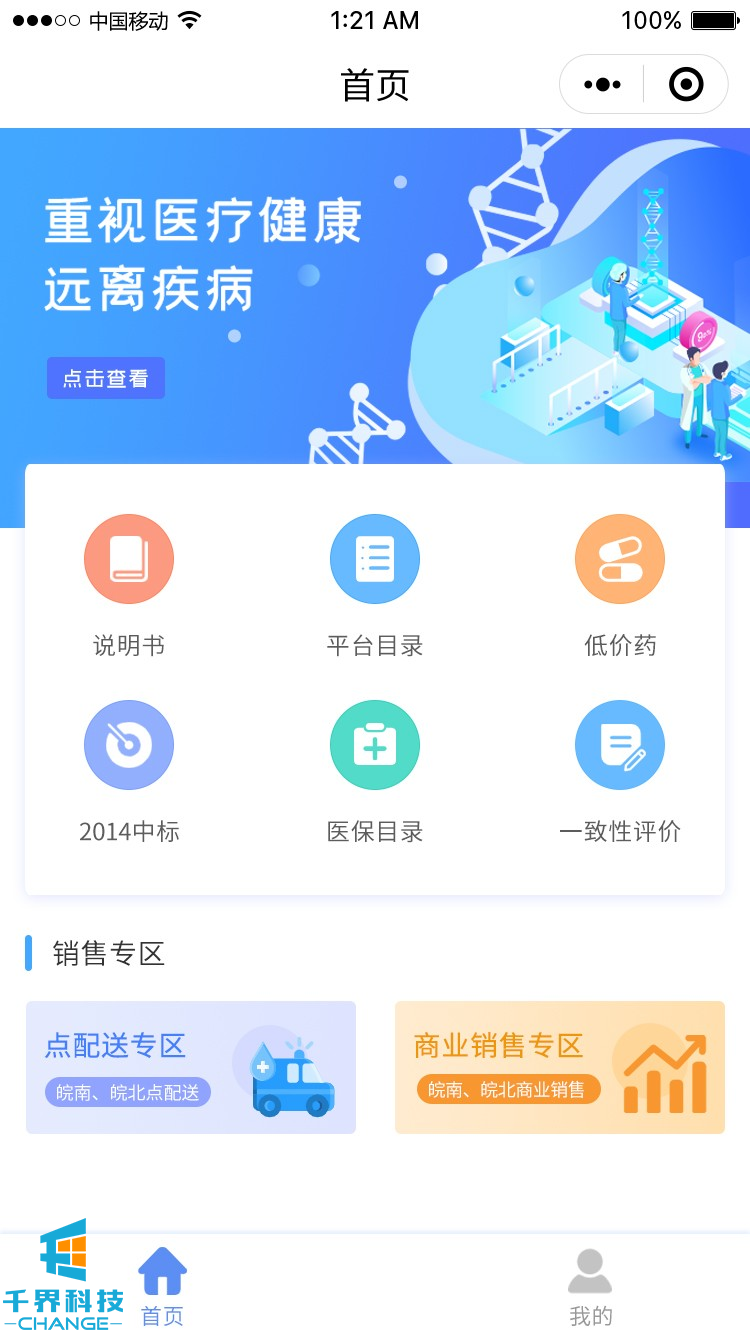Enter the 点配送专区 card
This screenshot has width=750, height=1334.
point(191,1067)
